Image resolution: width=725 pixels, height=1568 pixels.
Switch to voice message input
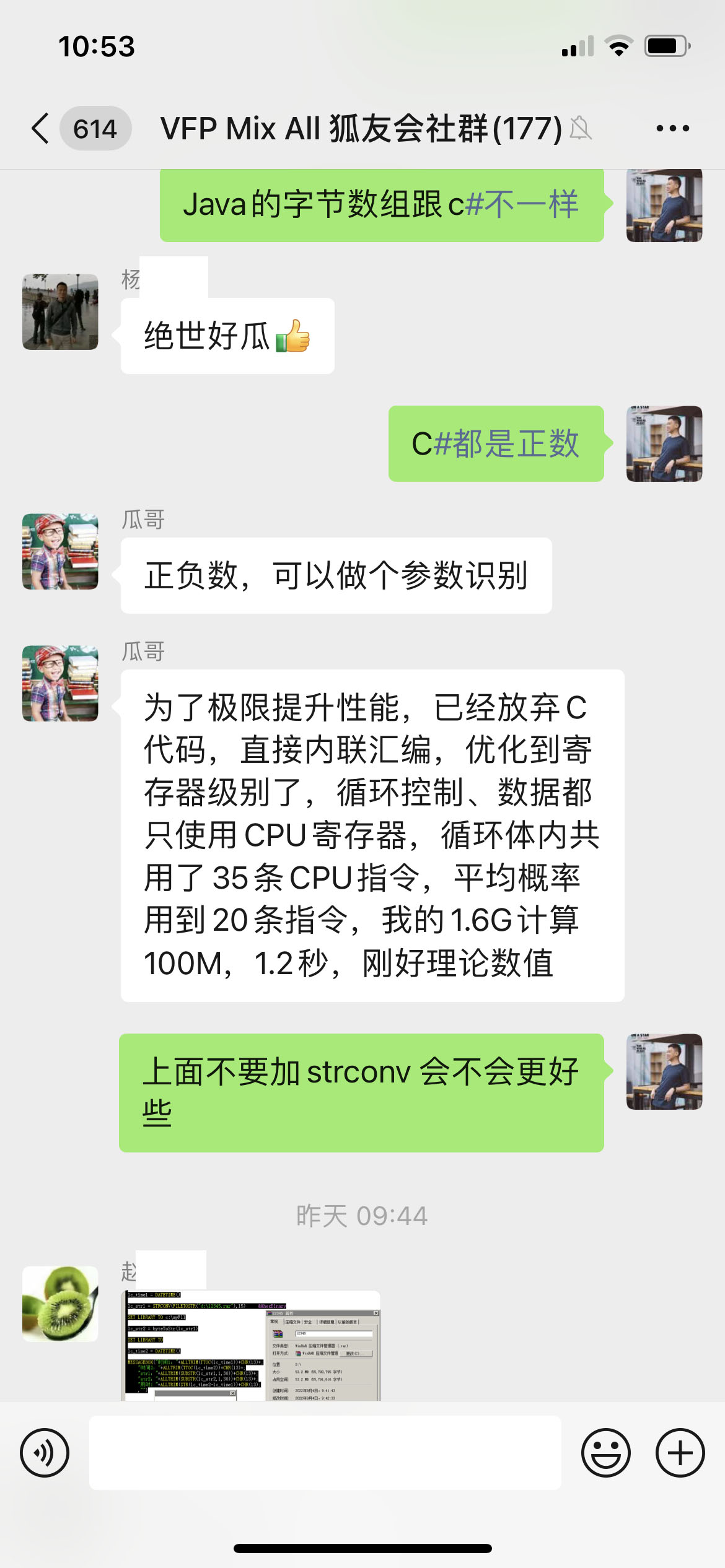pyautogui.click(x=45, y=1453)
